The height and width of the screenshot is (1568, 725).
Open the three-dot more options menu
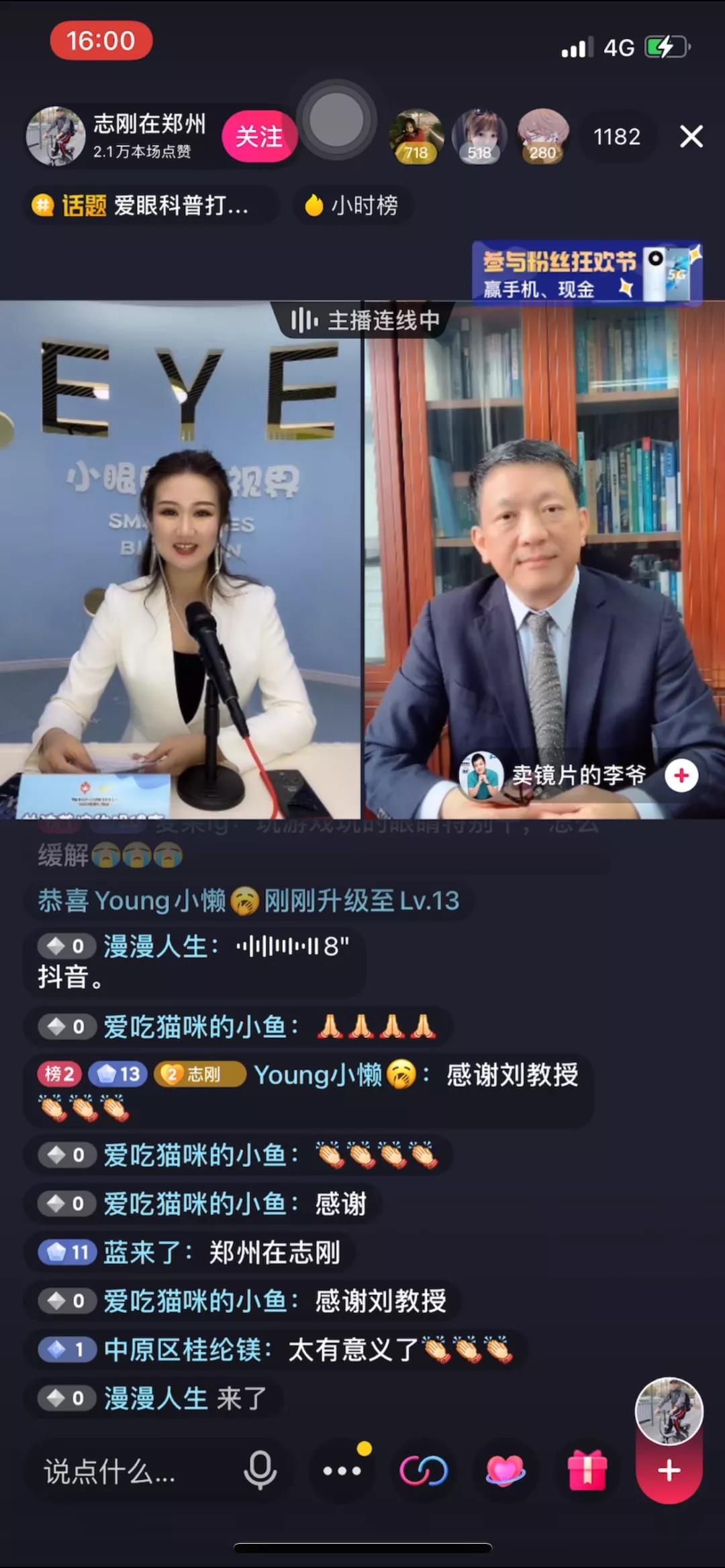[x=342, y=1471]
